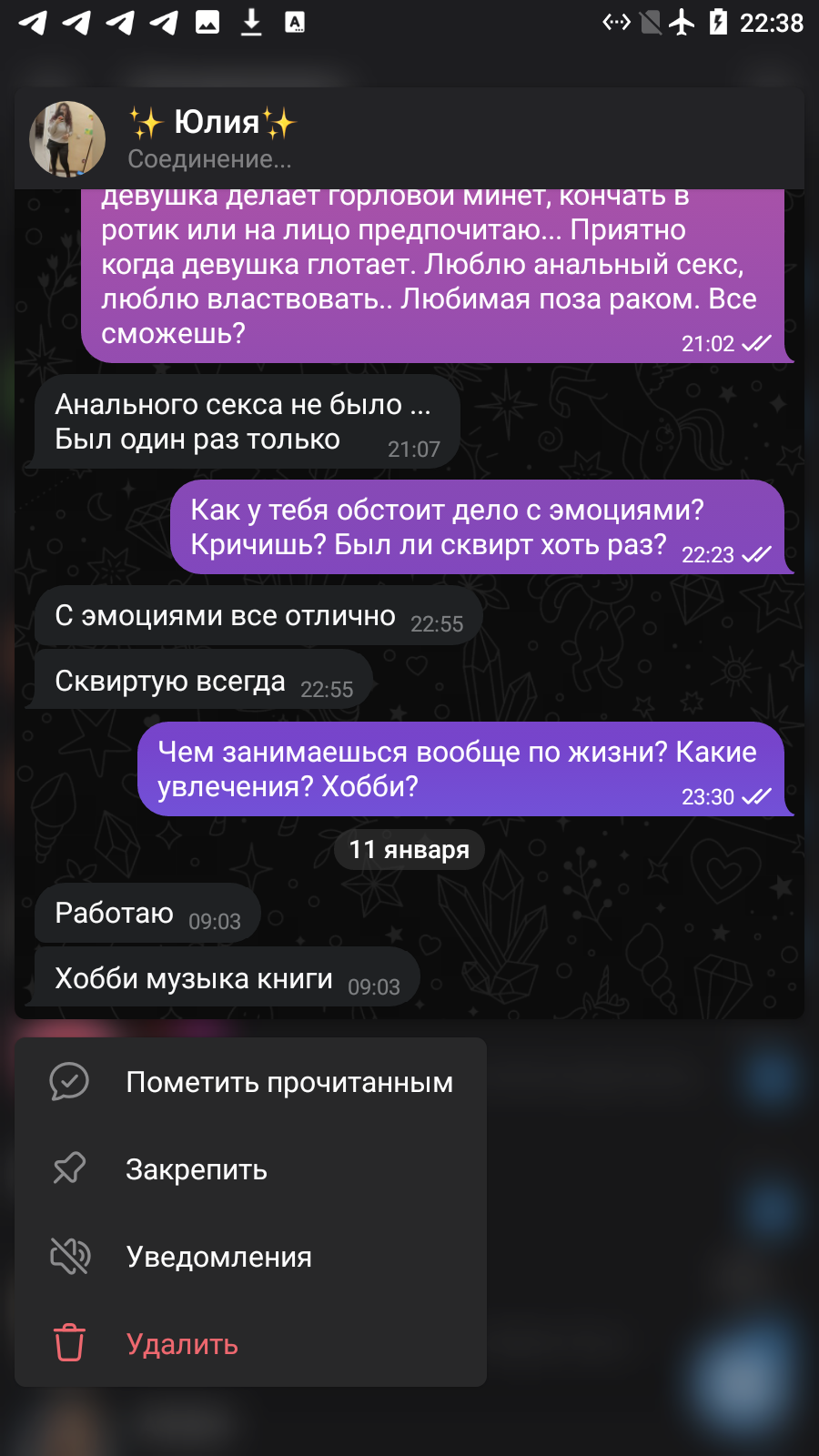Delete the chat via Удалить

[x=250, y=1344]
